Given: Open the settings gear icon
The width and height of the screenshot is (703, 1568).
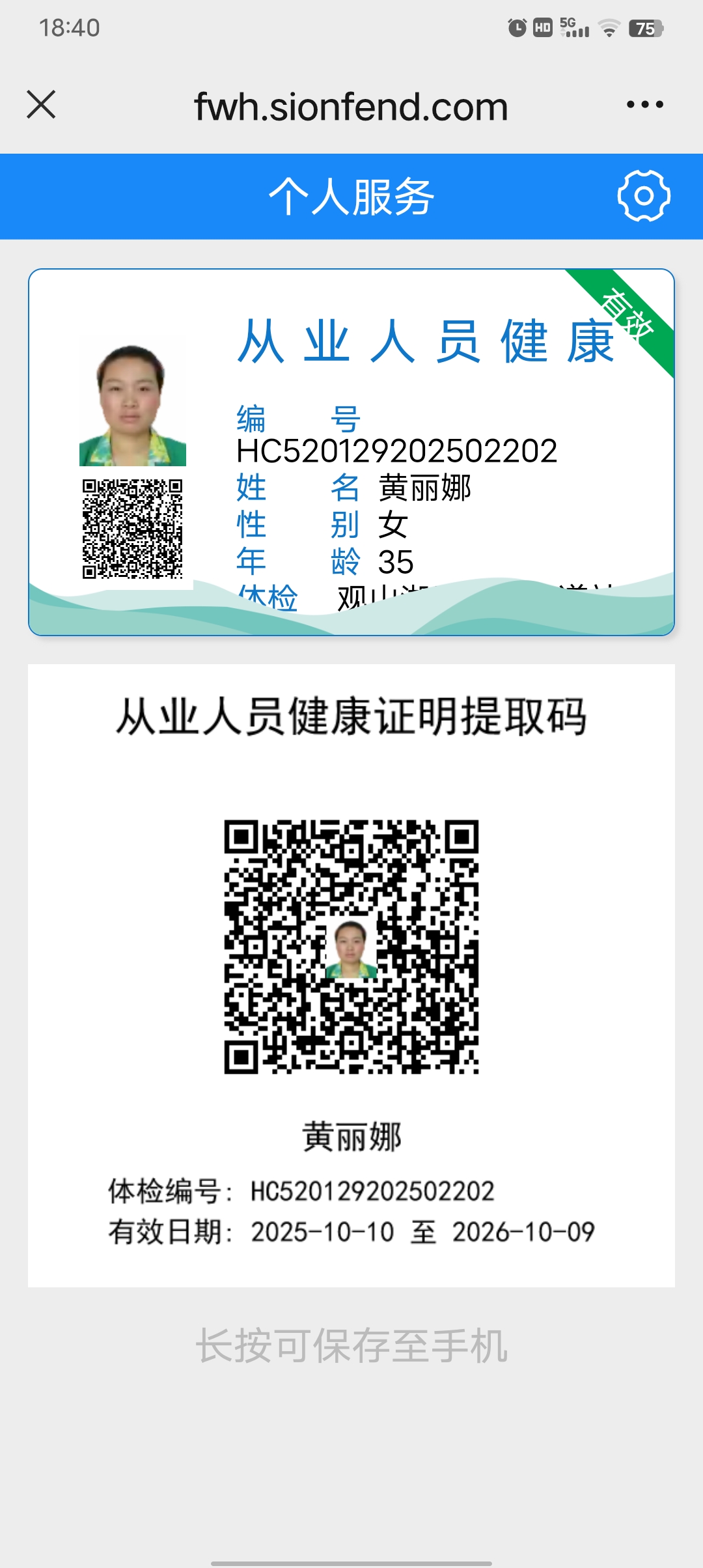Looking at the screenshot, I should [643, 196].
